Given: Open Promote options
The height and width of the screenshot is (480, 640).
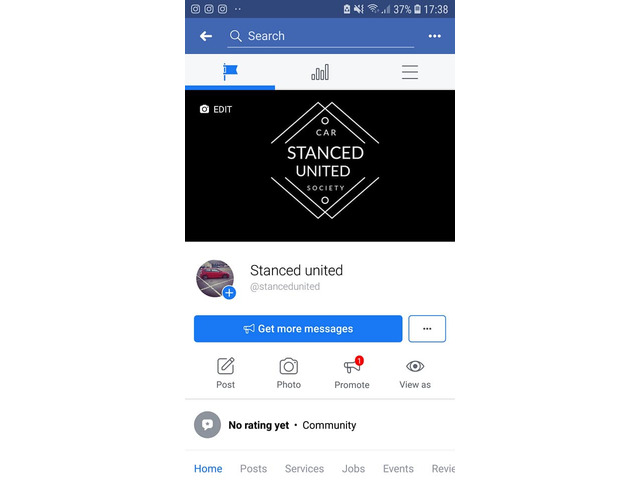Looking at the screenshot, I should pos(352,373).
